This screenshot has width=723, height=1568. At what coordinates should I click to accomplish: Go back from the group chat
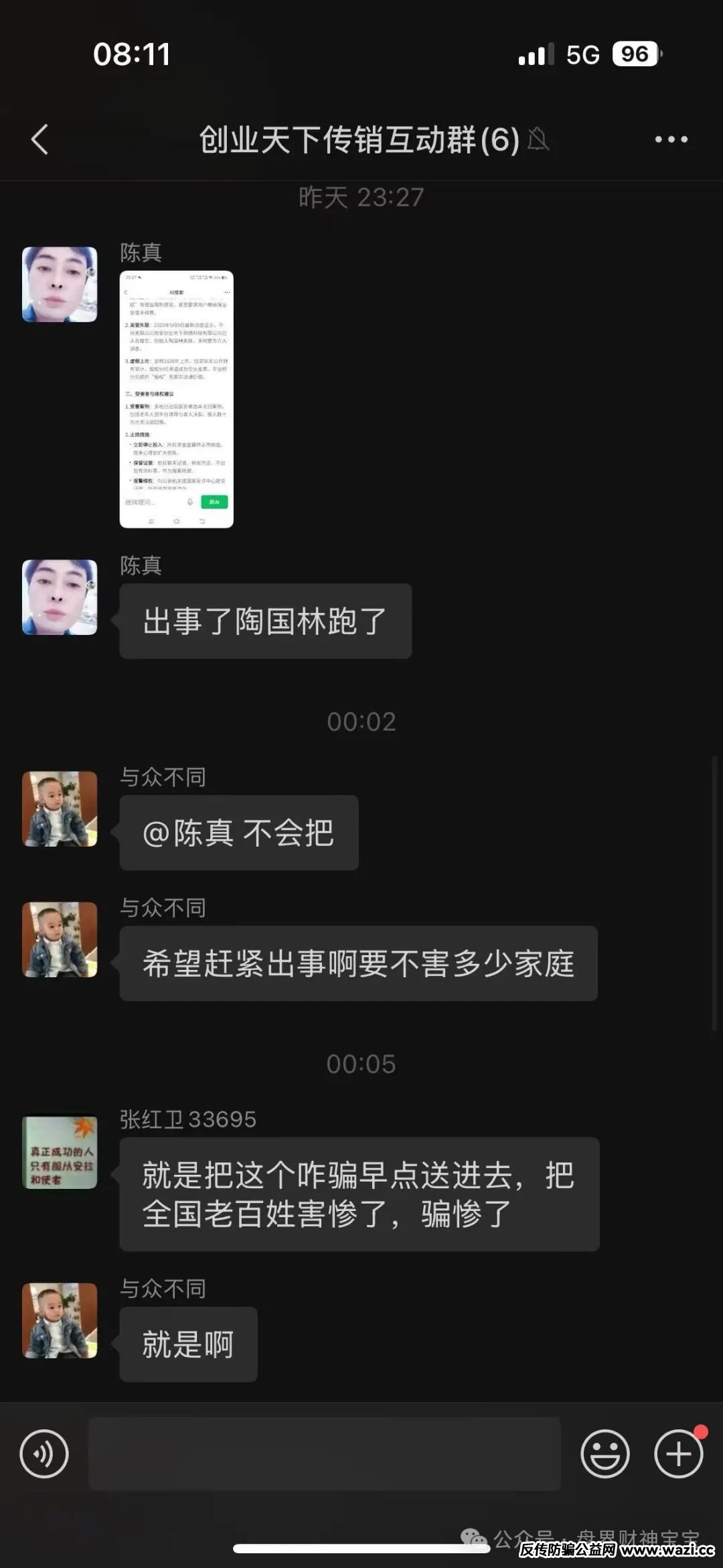(40, 139)
